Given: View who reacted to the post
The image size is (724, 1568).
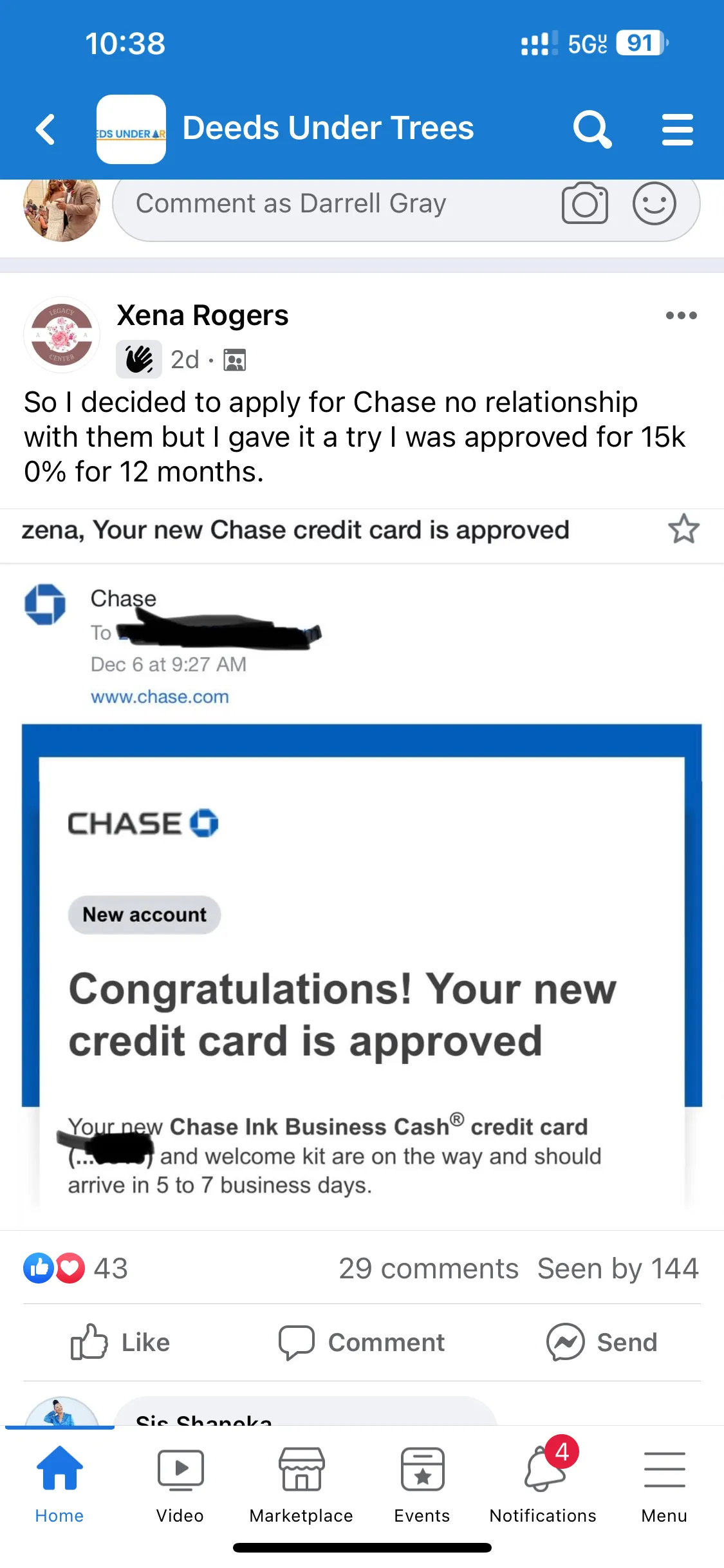Looking at the screenshot, I should [76, 1268].
